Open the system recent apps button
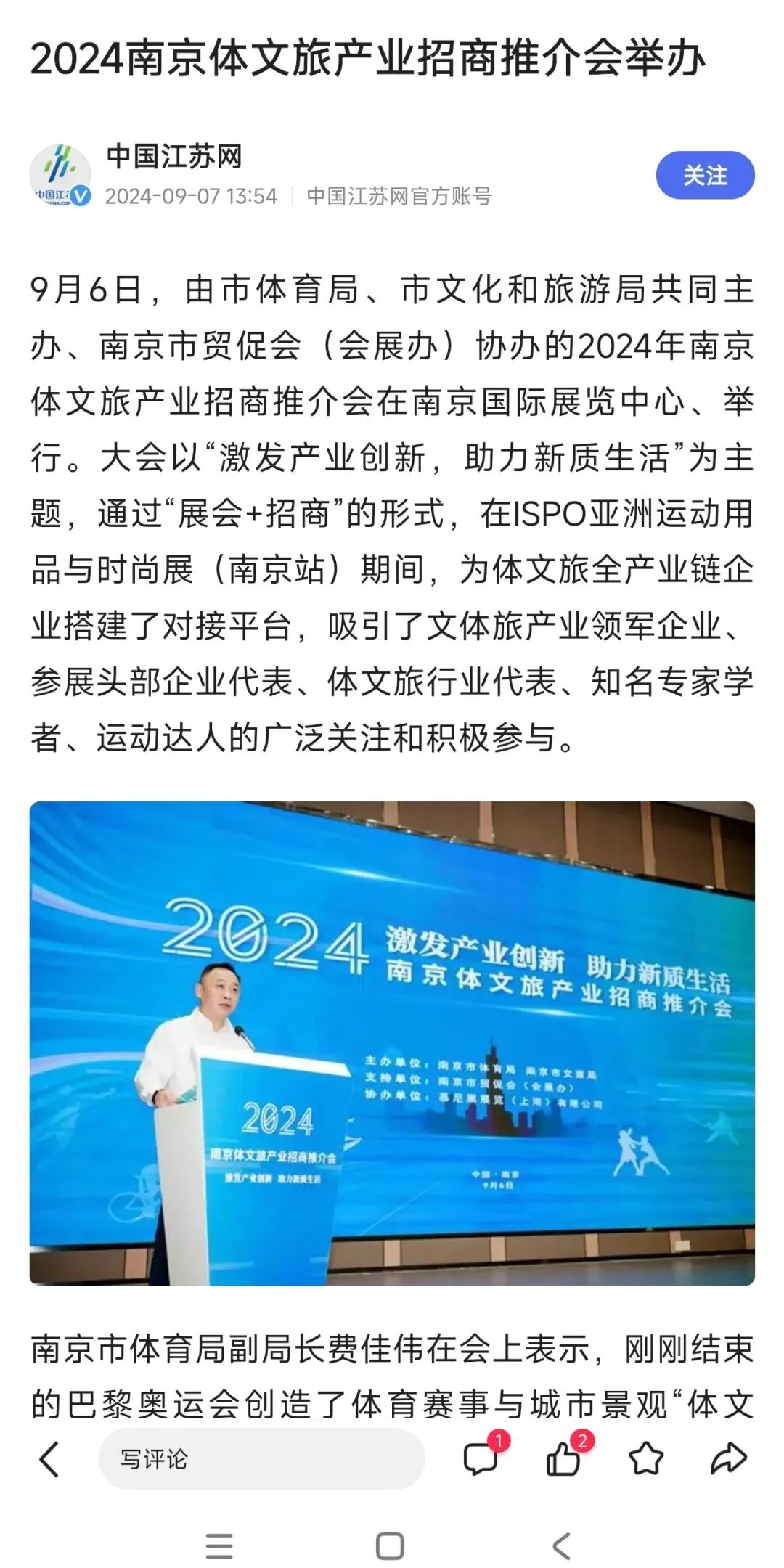 coord(219,1546)
